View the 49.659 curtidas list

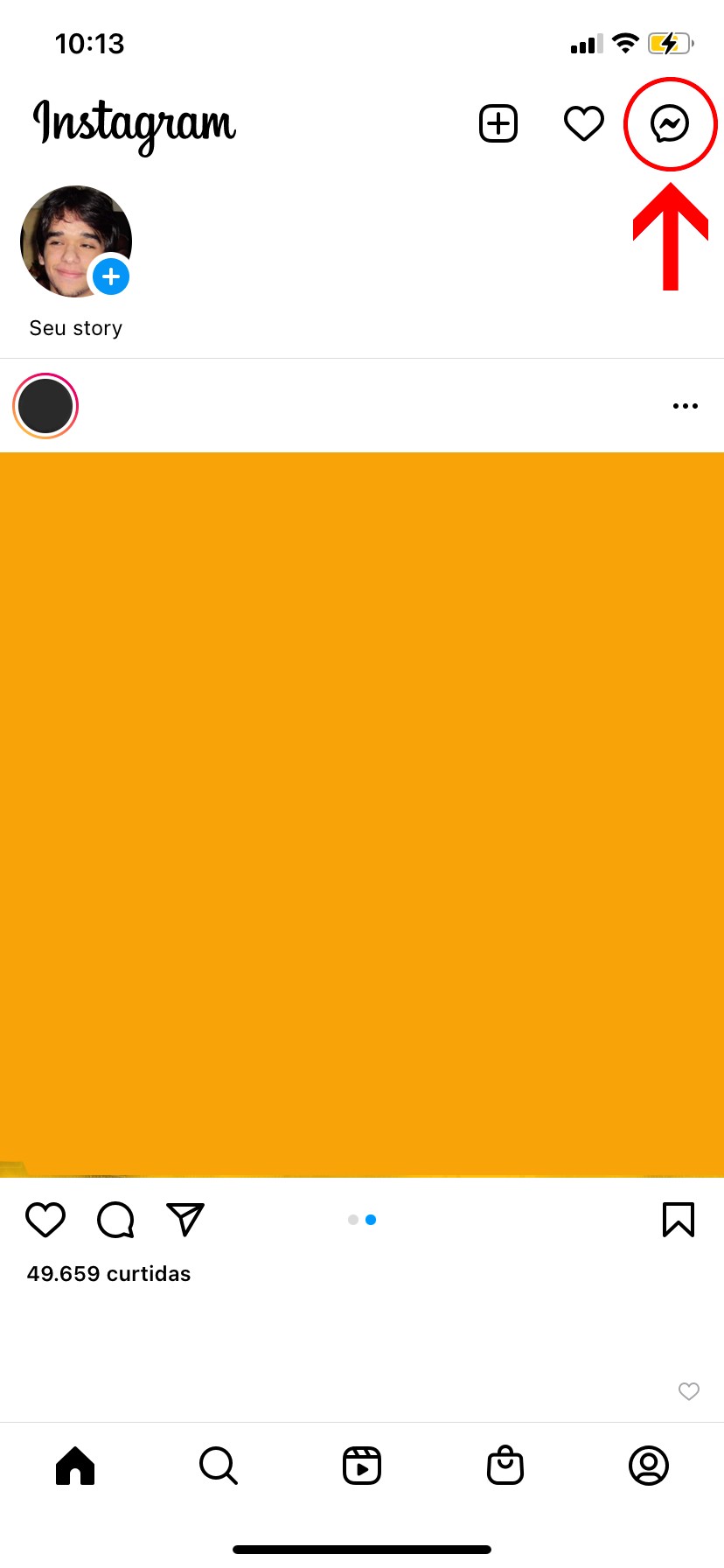[x=108, y=1274]
